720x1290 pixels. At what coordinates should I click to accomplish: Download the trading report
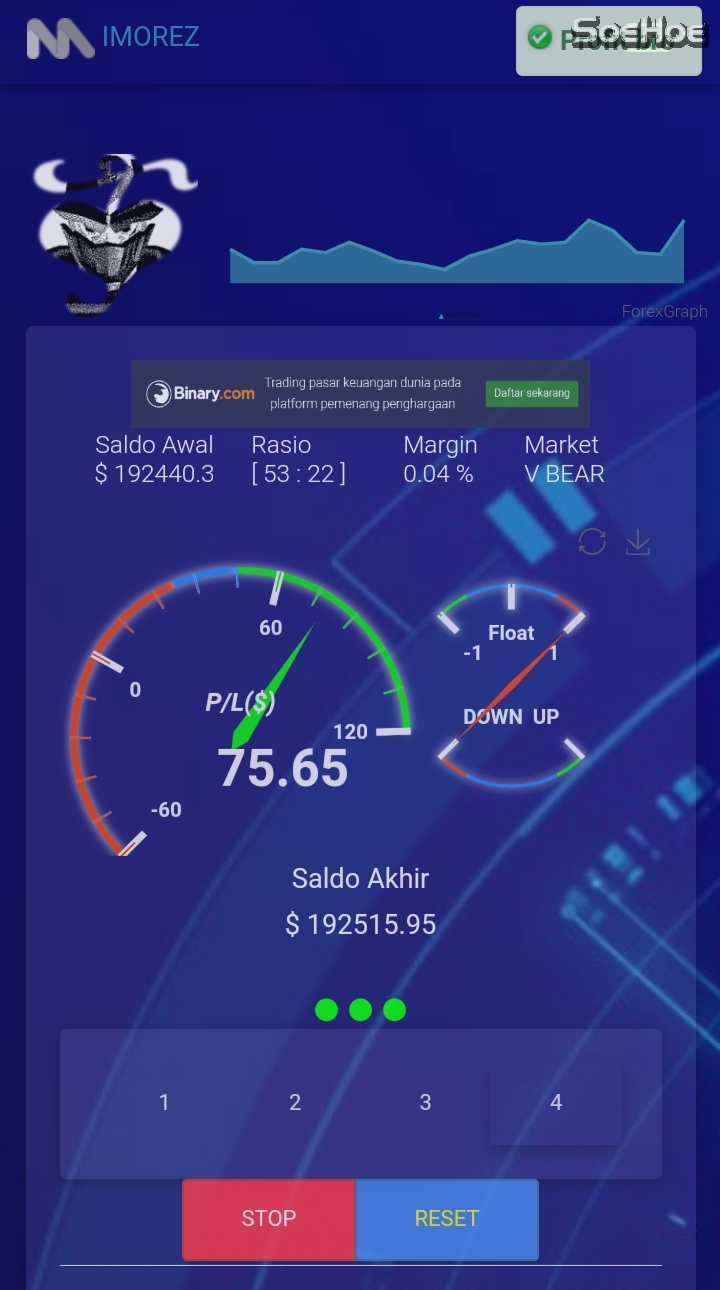coord(638,542)
